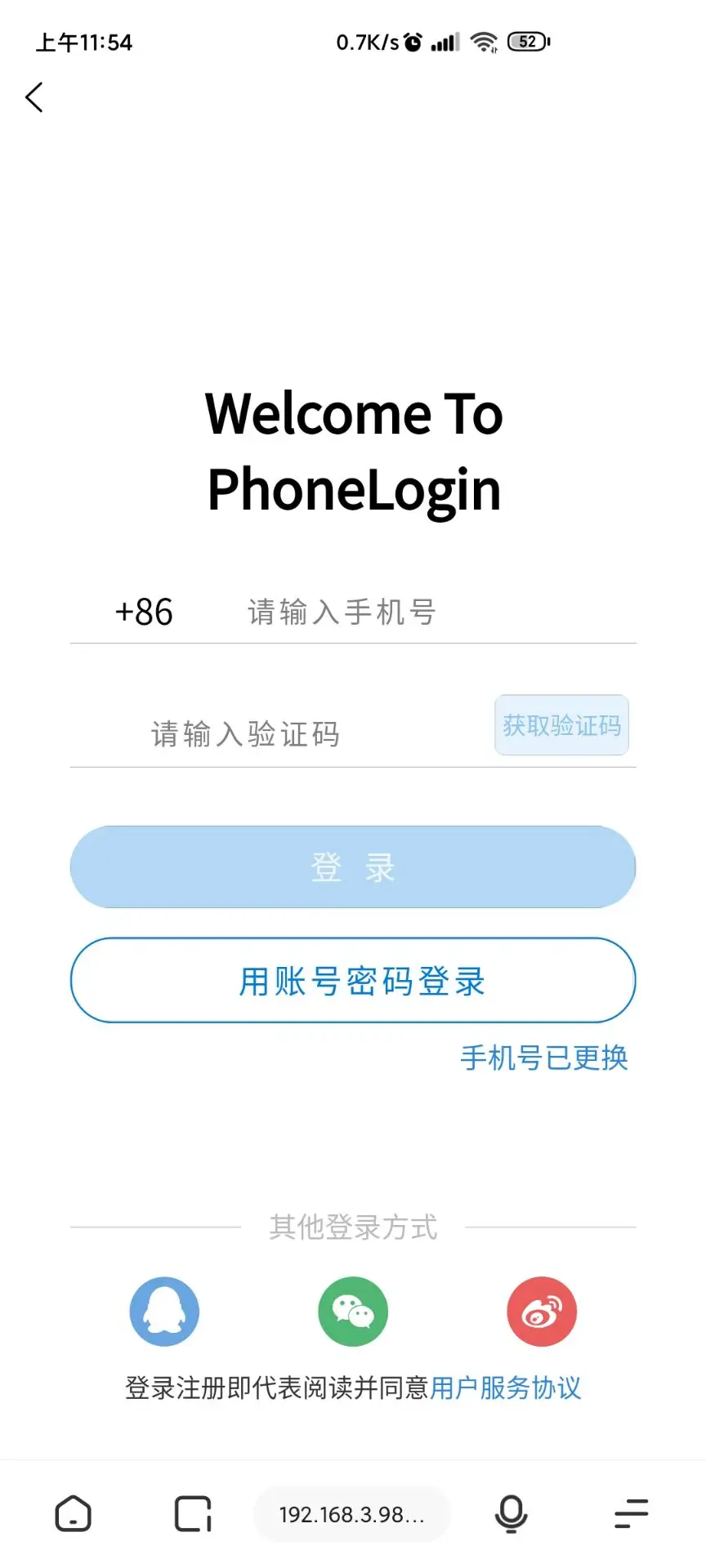Open the browser tabs switcher

[x=194, y=1513]
